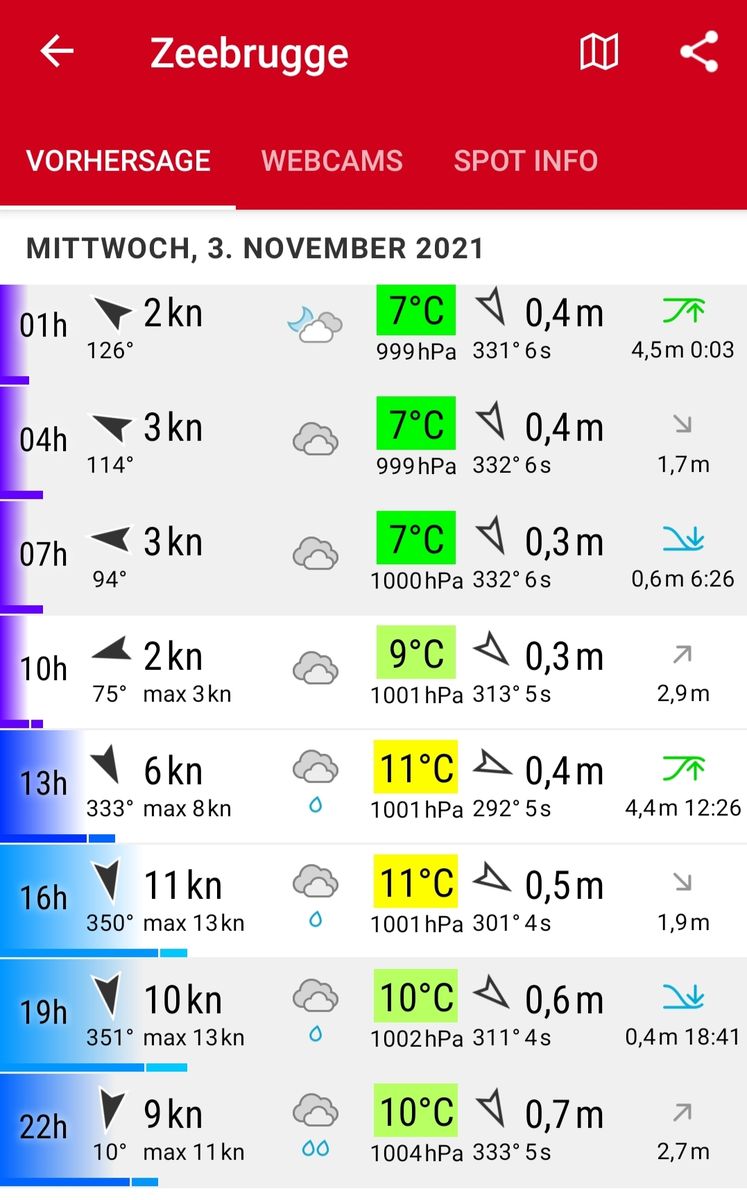Select the Vorhersage tab

(x=118, y=161)
